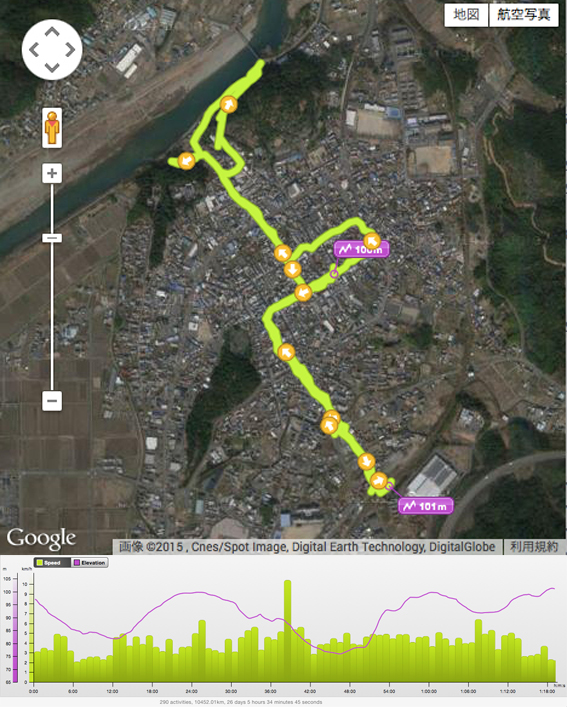Pan the map down with the arrow

click(52, 68)
